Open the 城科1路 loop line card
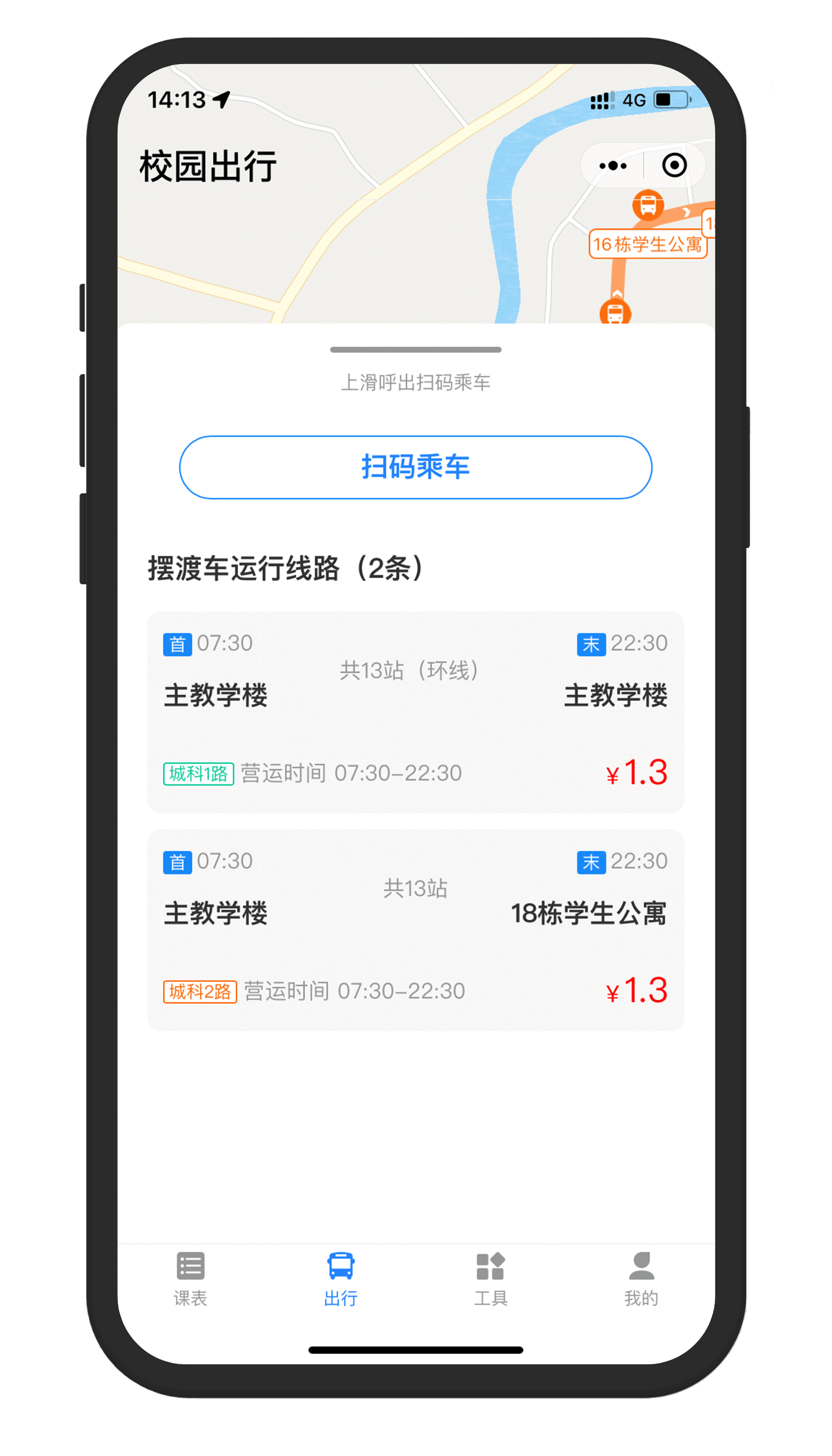This screenshot has height=1456, width=832. [415, 712]
